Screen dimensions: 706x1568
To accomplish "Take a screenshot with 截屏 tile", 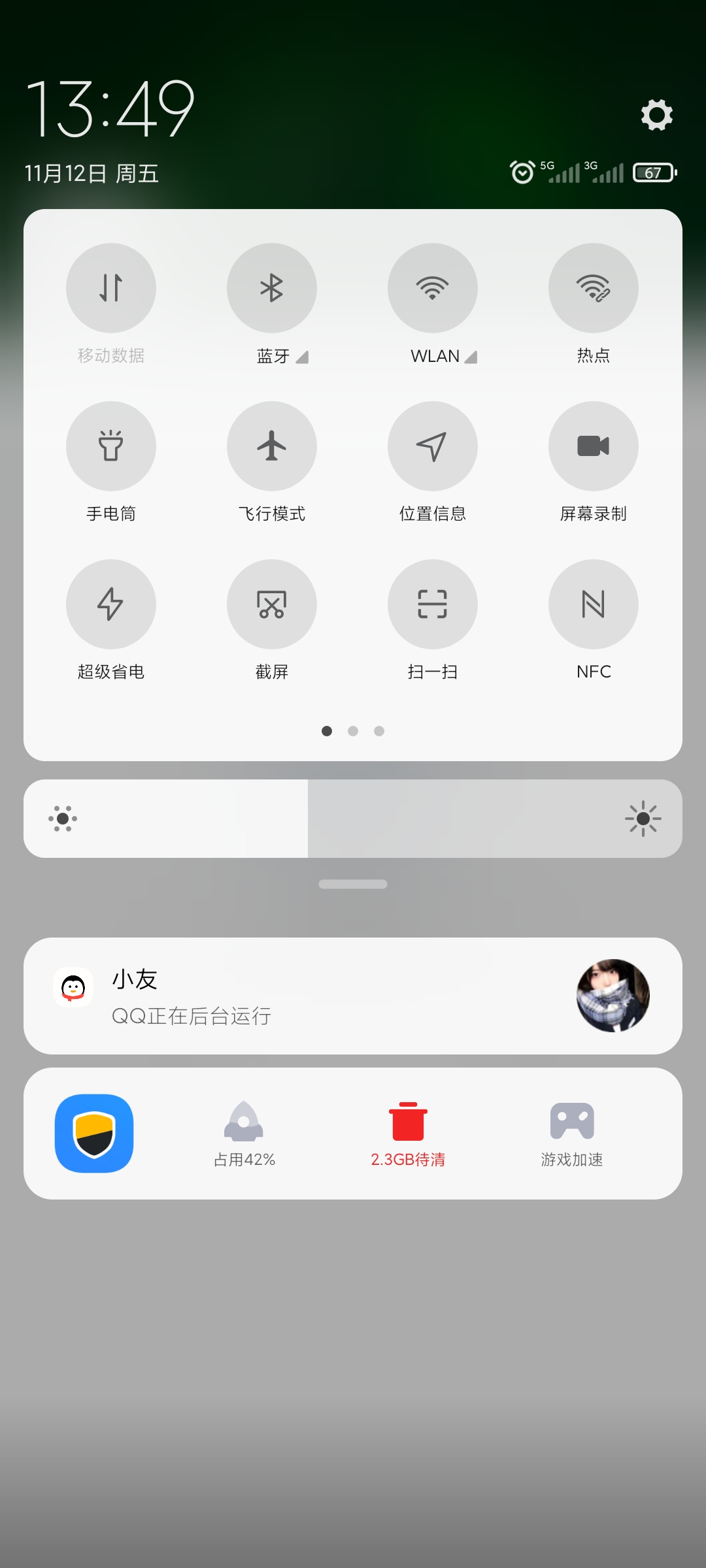I will 272,604.
